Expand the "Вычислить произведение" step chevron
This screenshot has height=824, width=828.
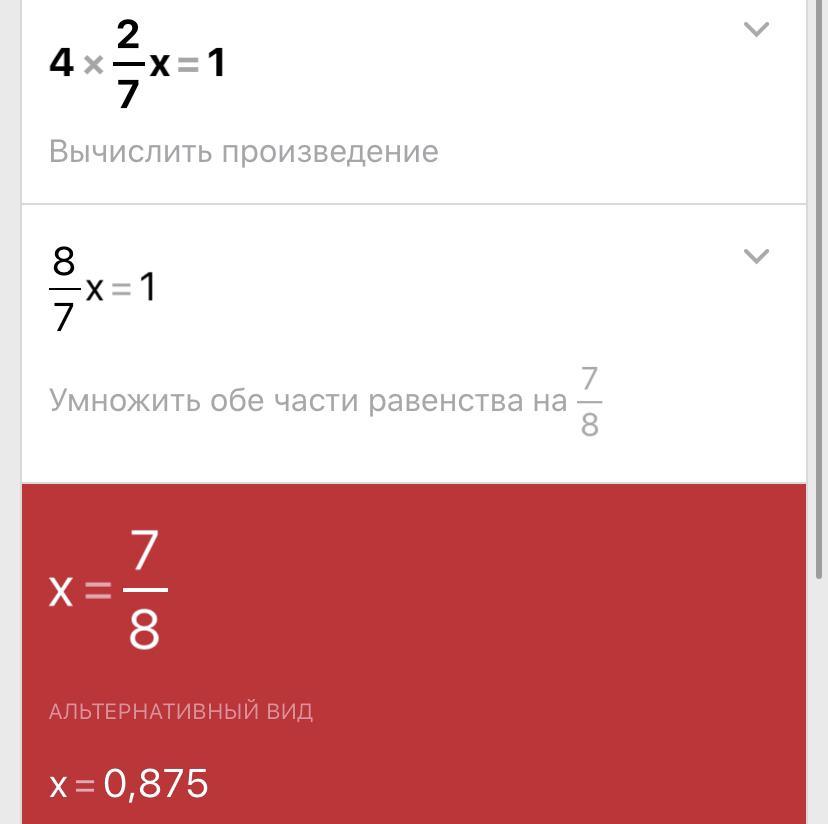[x=756, y=30]
